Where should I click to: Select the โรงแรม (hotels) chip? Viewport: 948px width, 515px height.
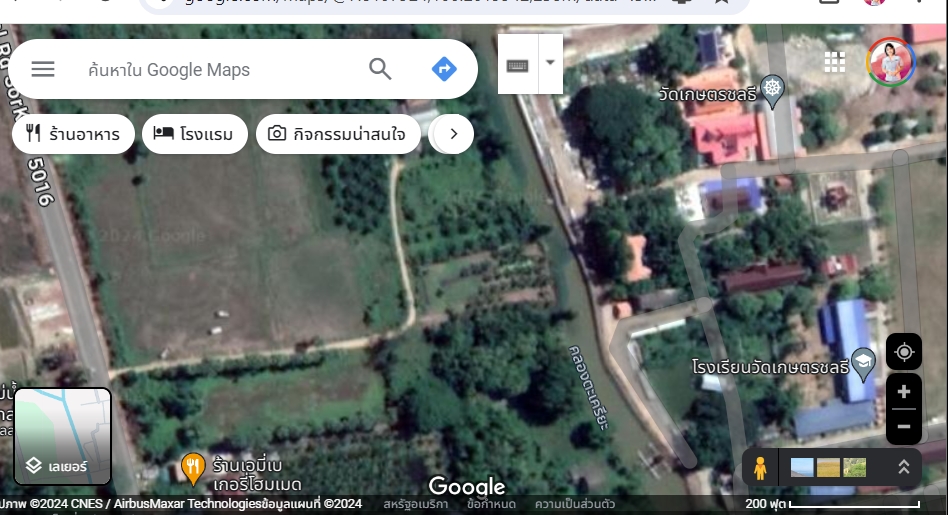(x=195, y=134)
